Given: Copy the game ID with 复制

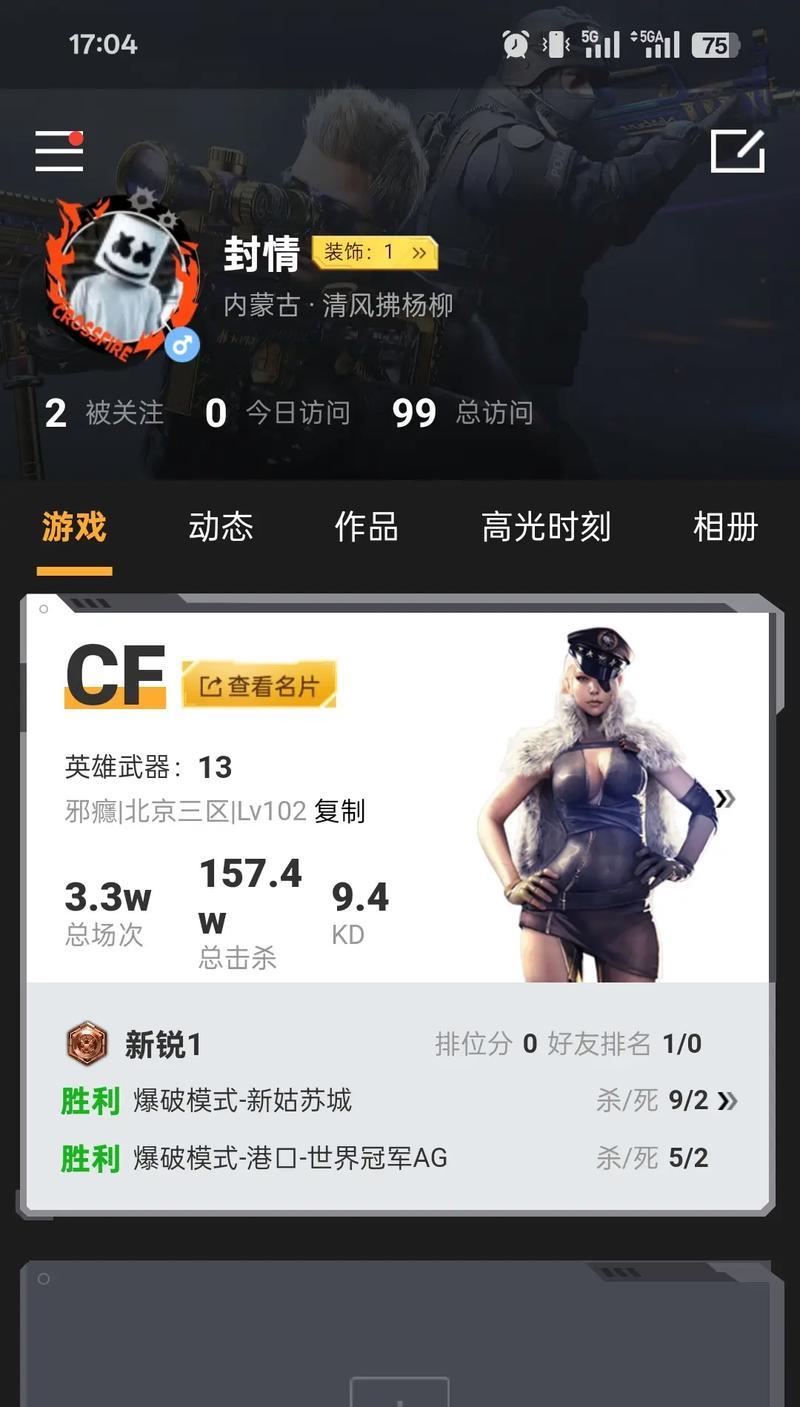Looking at the screenshot, I should click(x=340, y=811).
